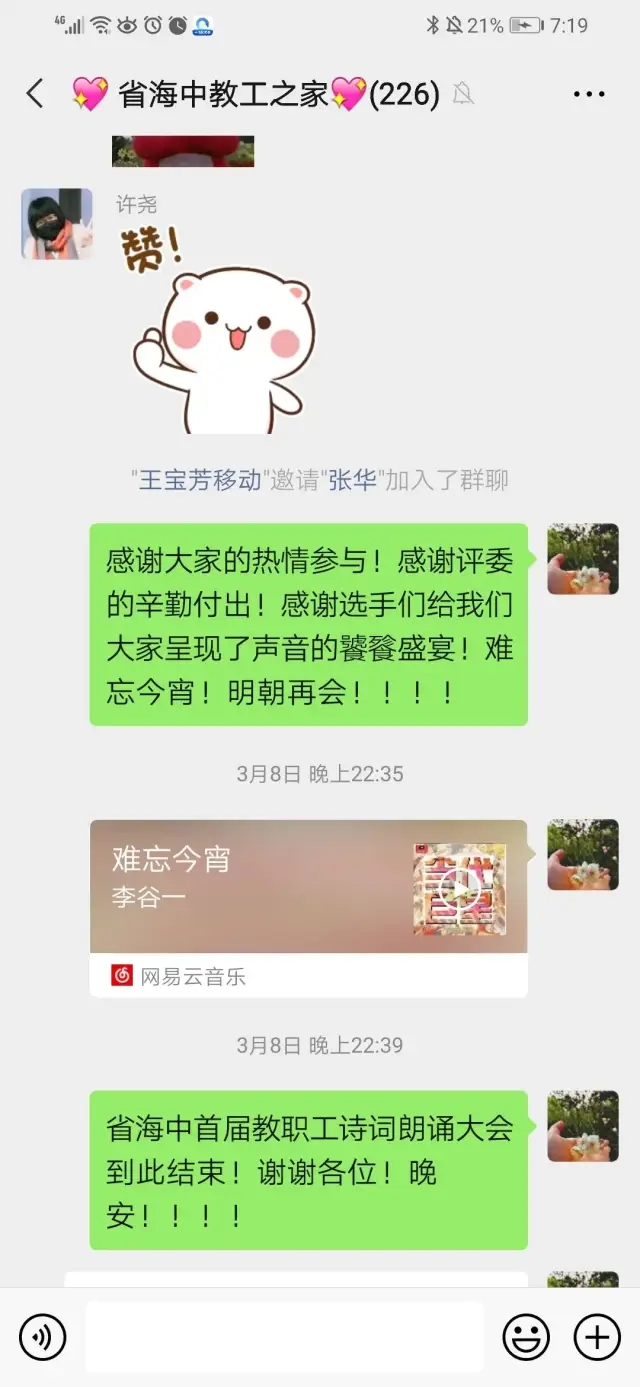Tap the message text field
The height and width of the screenshot is (1387, 640).
click(284, 1337)
